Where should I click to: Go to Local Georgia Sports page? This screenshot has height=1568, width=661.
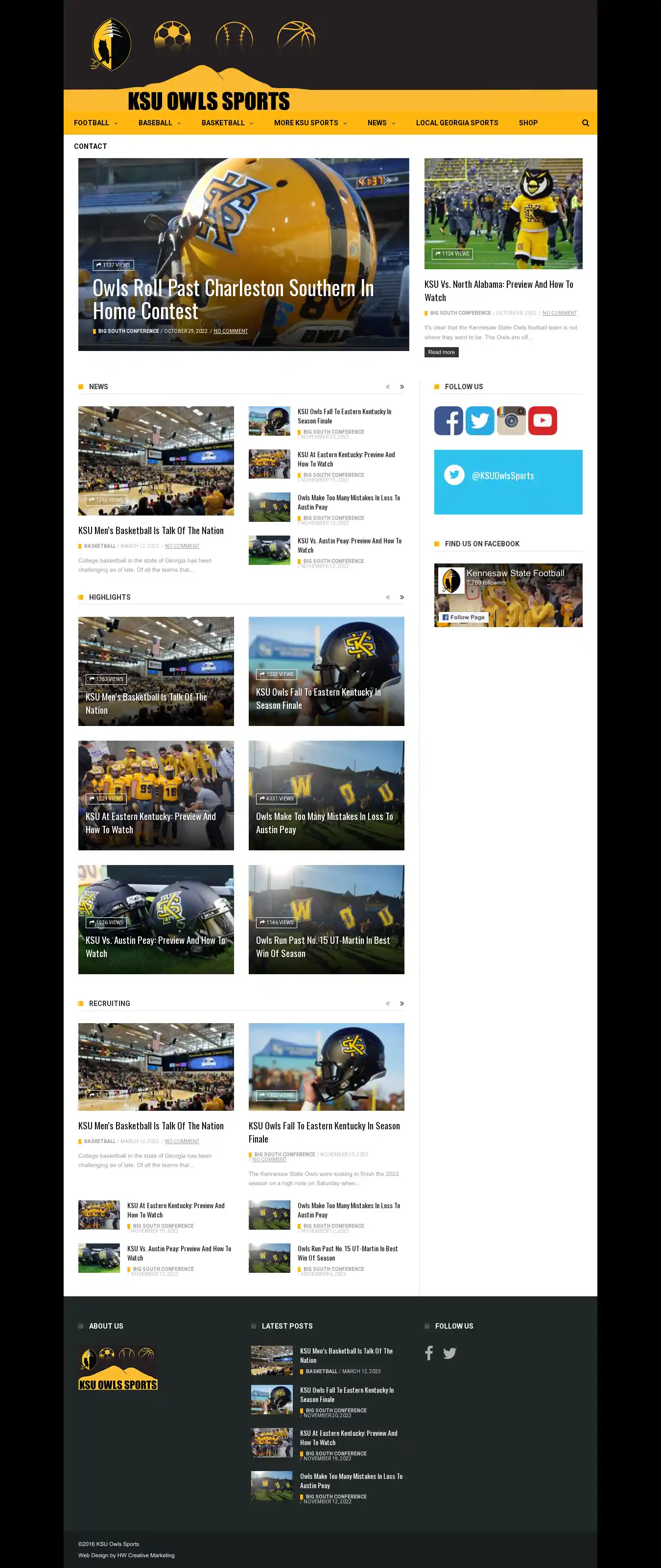[x=456, y=123]
